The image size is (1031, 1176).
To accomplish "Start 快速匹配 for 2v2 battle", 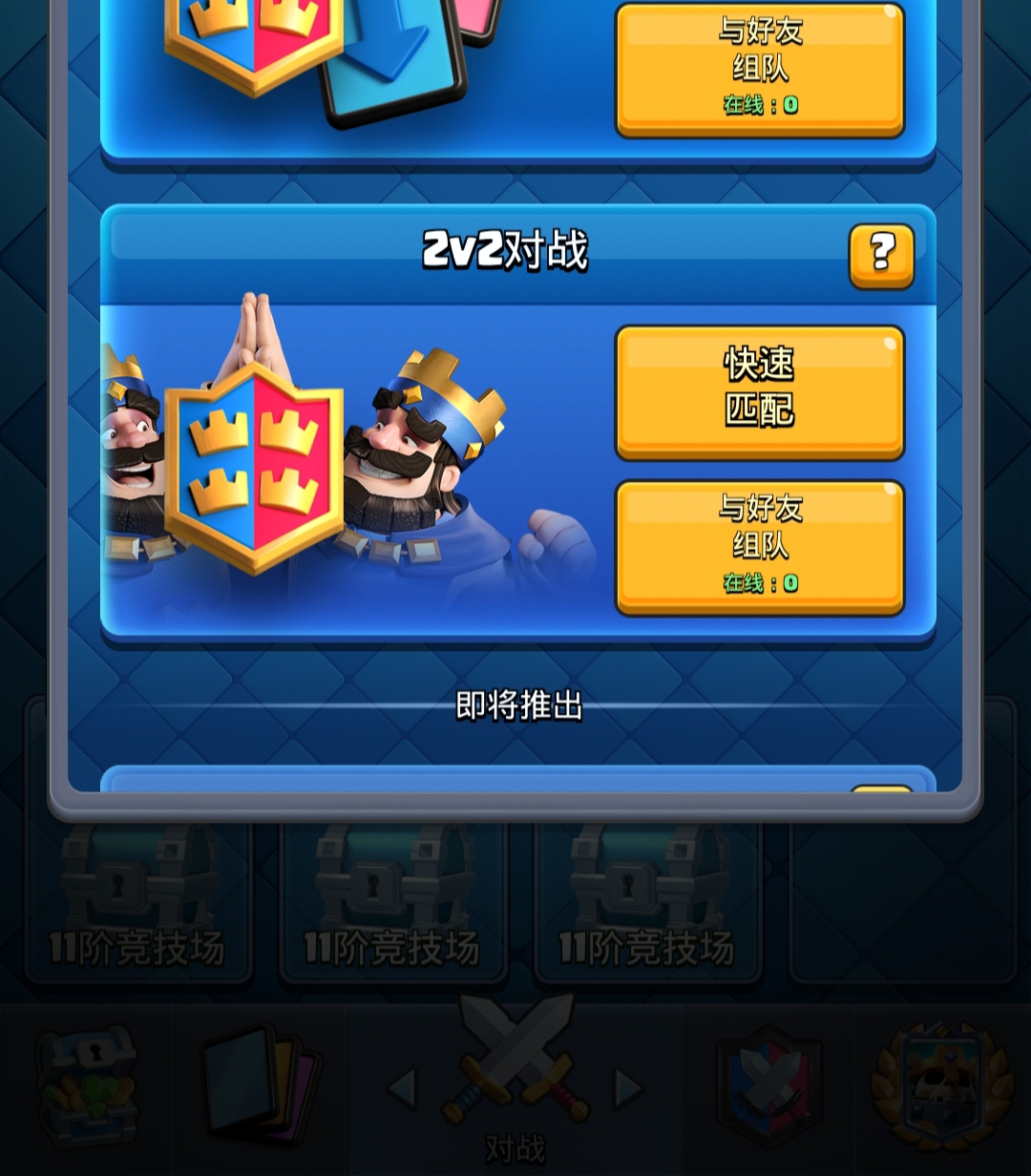I will click(759, 391).
